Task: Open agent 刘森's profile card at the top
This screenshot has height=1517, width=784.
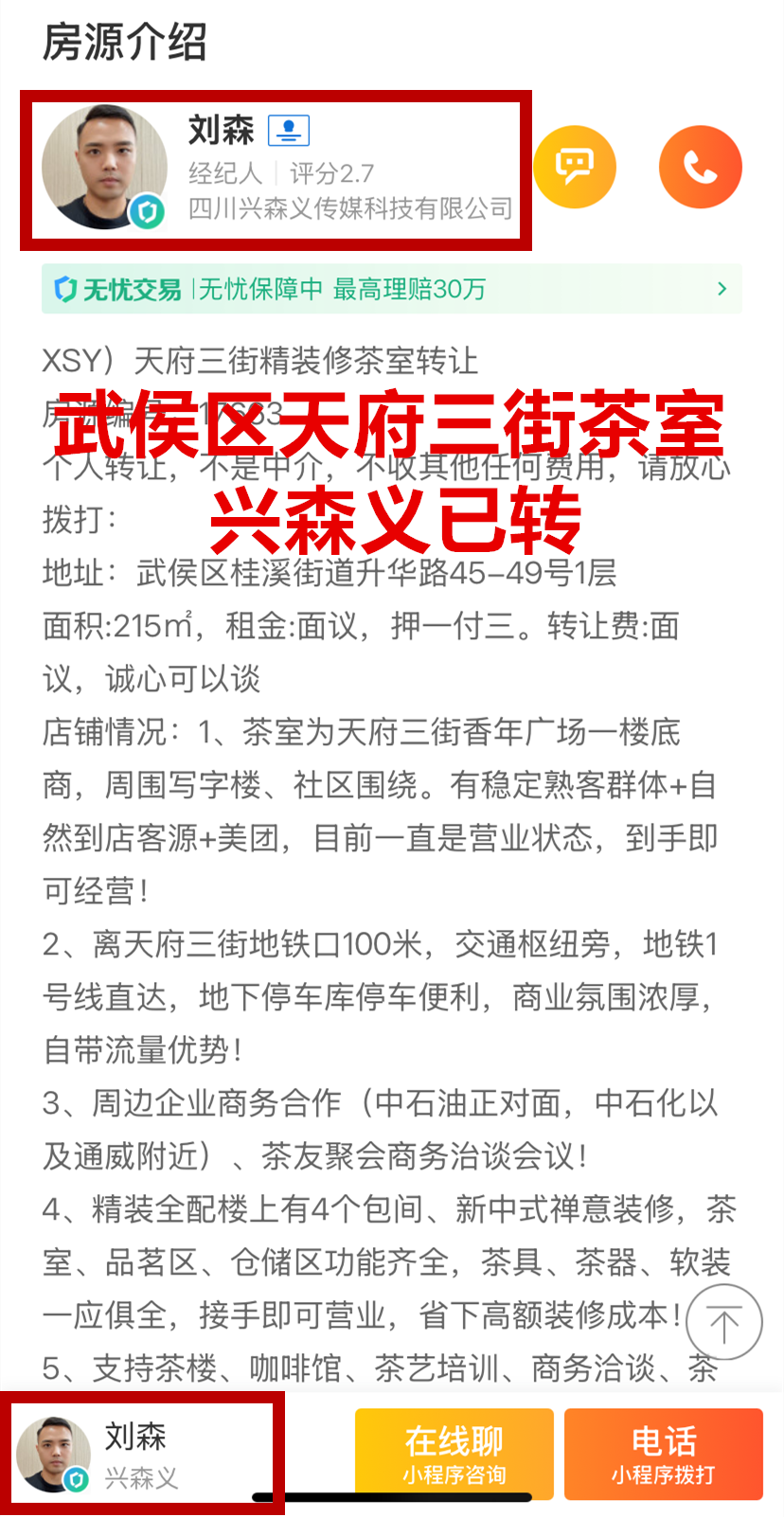Action: pyautogui.click(x=275, y=170)
